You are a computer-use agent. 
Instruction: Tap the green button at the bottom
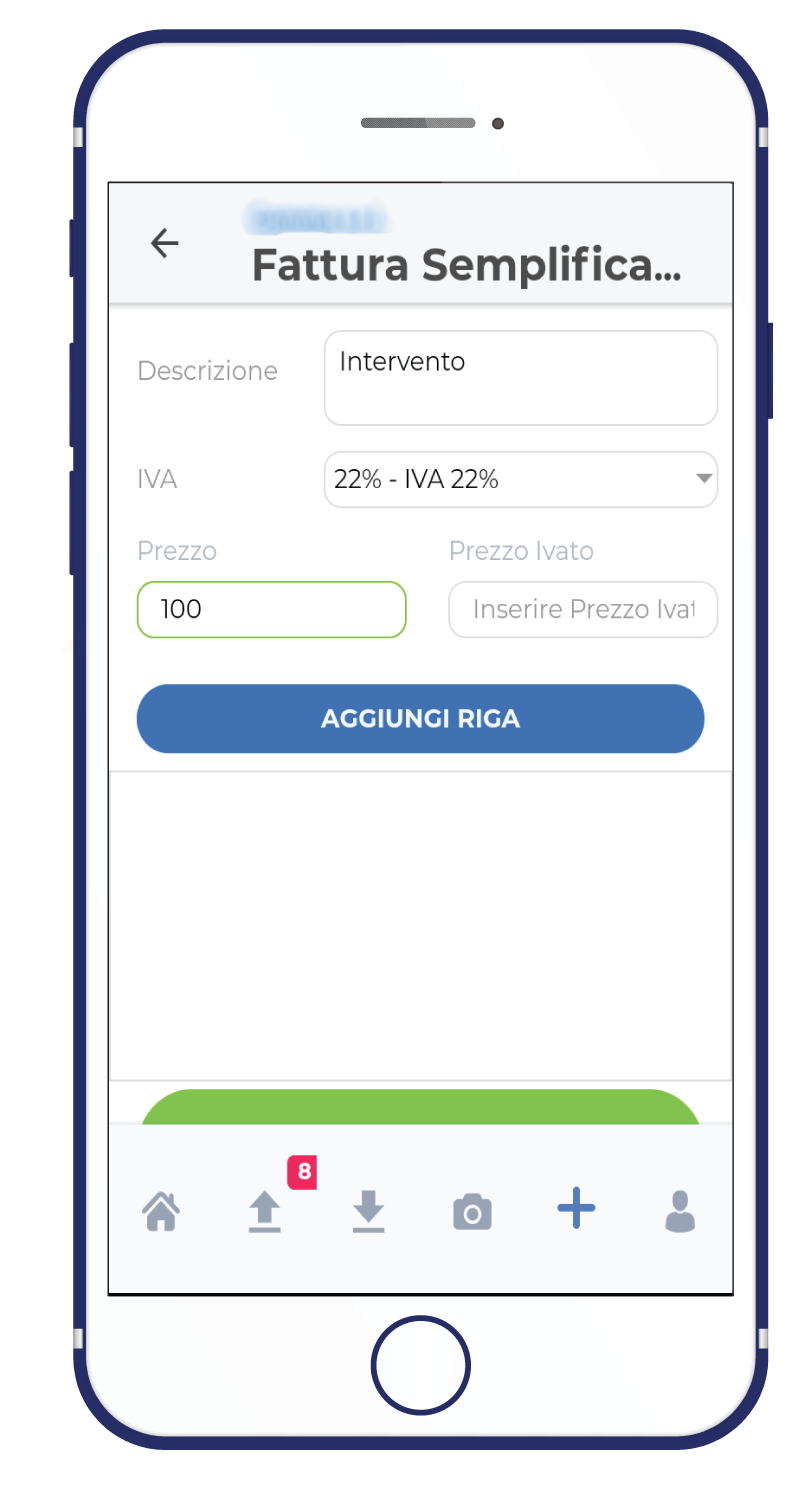coord(421,1107)
